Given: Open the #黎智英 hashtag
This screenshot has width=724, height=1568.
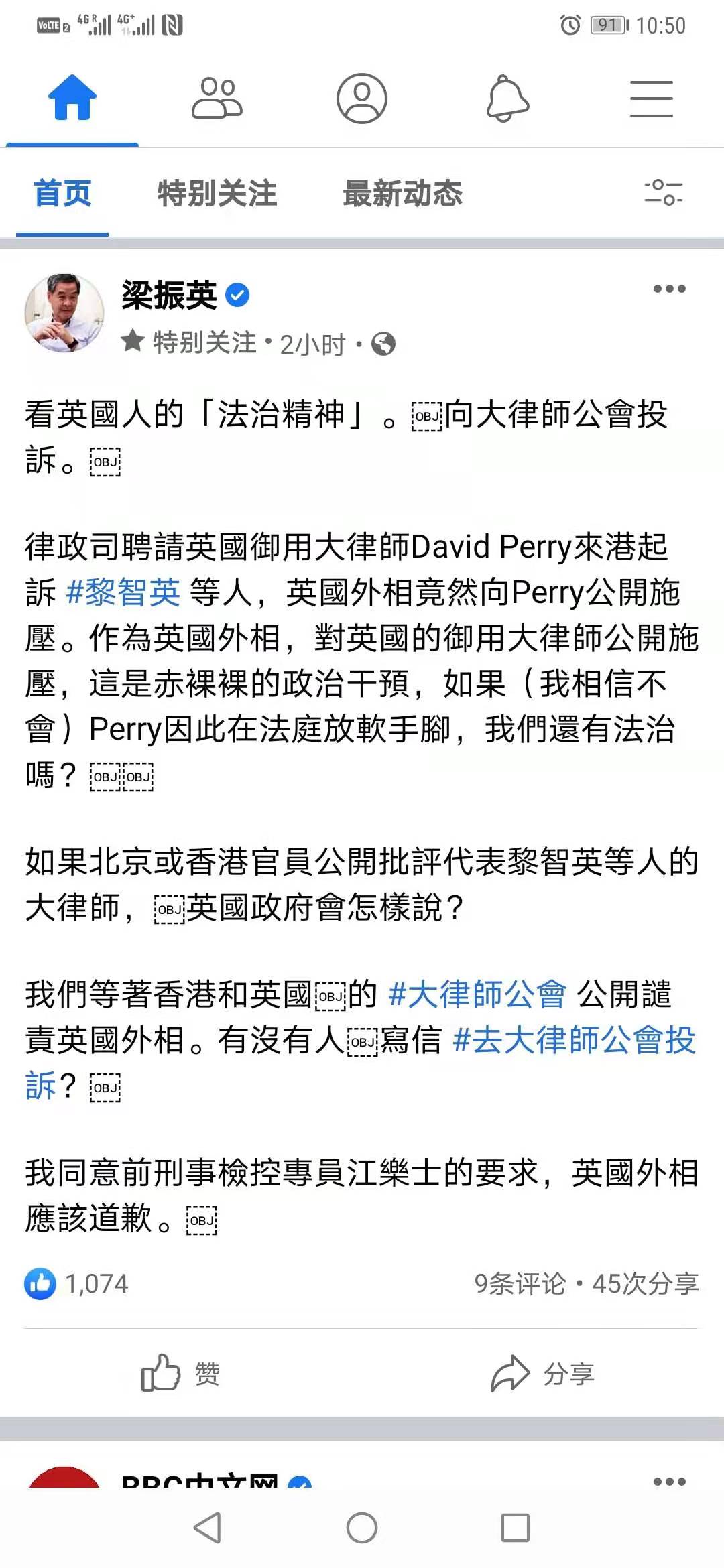Looking at the screenshot, I should (x=124, y=592).
